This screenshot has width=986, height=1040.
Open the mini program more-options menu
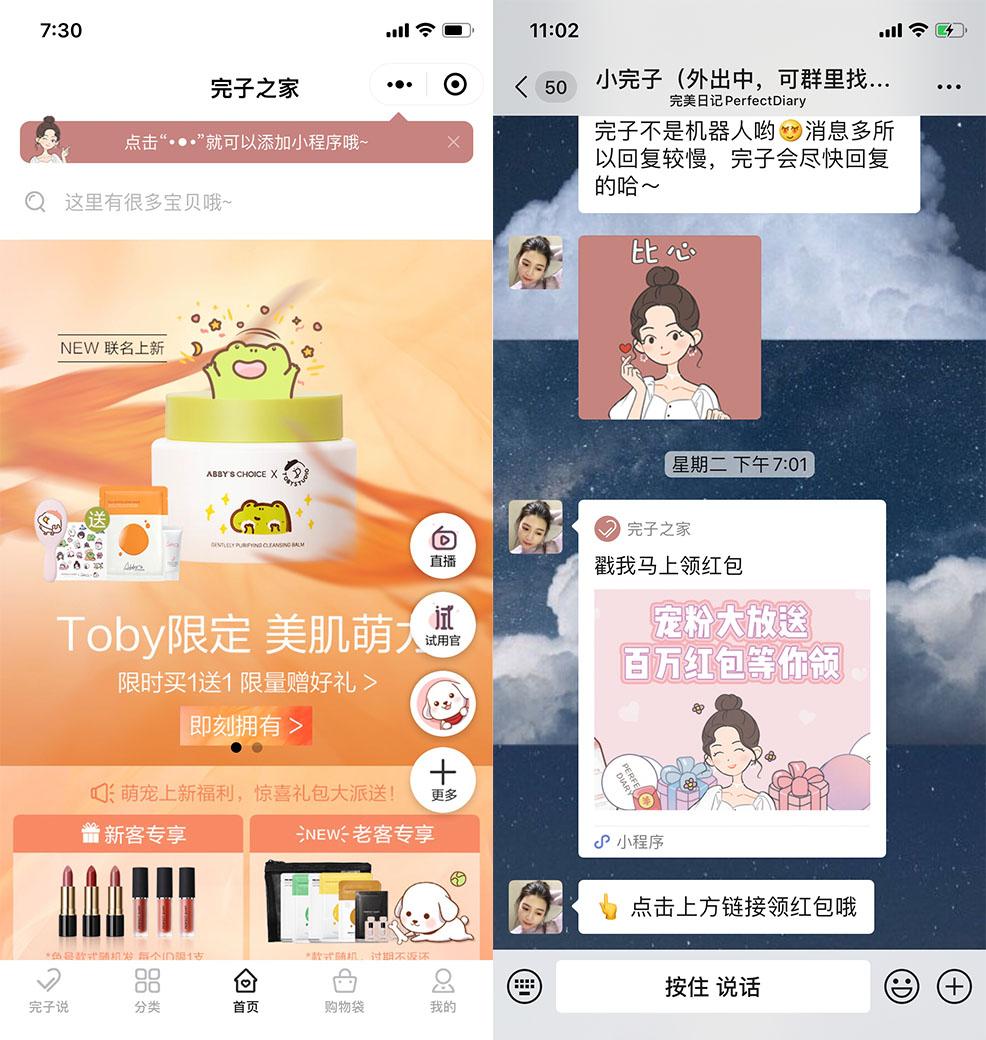tap(400, 85)
